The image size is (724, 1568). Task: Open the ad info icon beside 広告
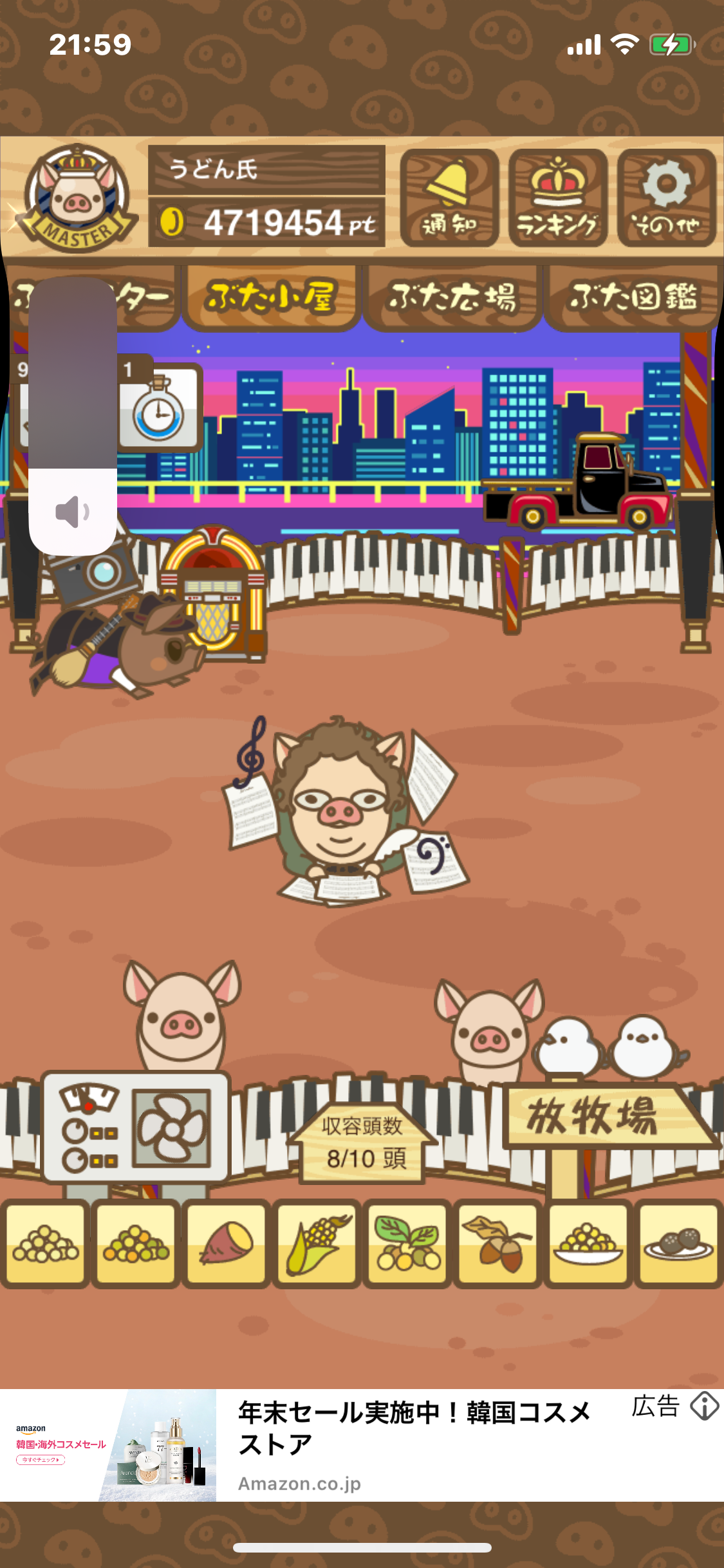click(x=704, y=1406)
